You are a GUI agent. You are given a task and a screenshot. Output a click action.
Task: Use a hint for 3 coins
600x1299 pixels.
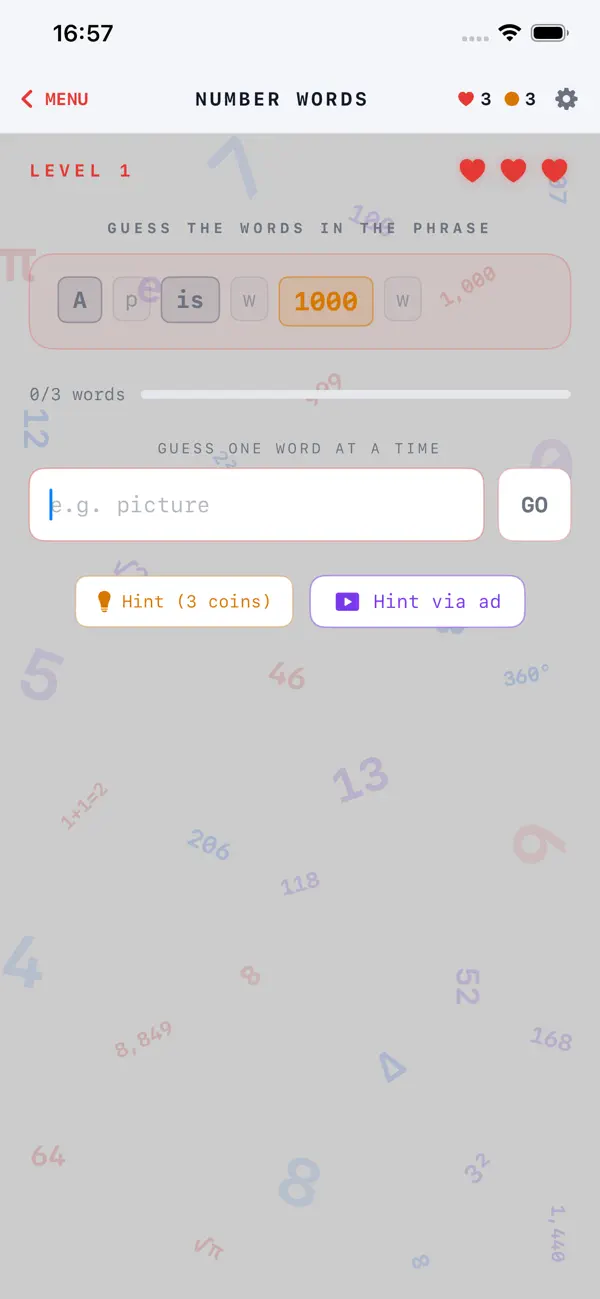tap(184, 601)
